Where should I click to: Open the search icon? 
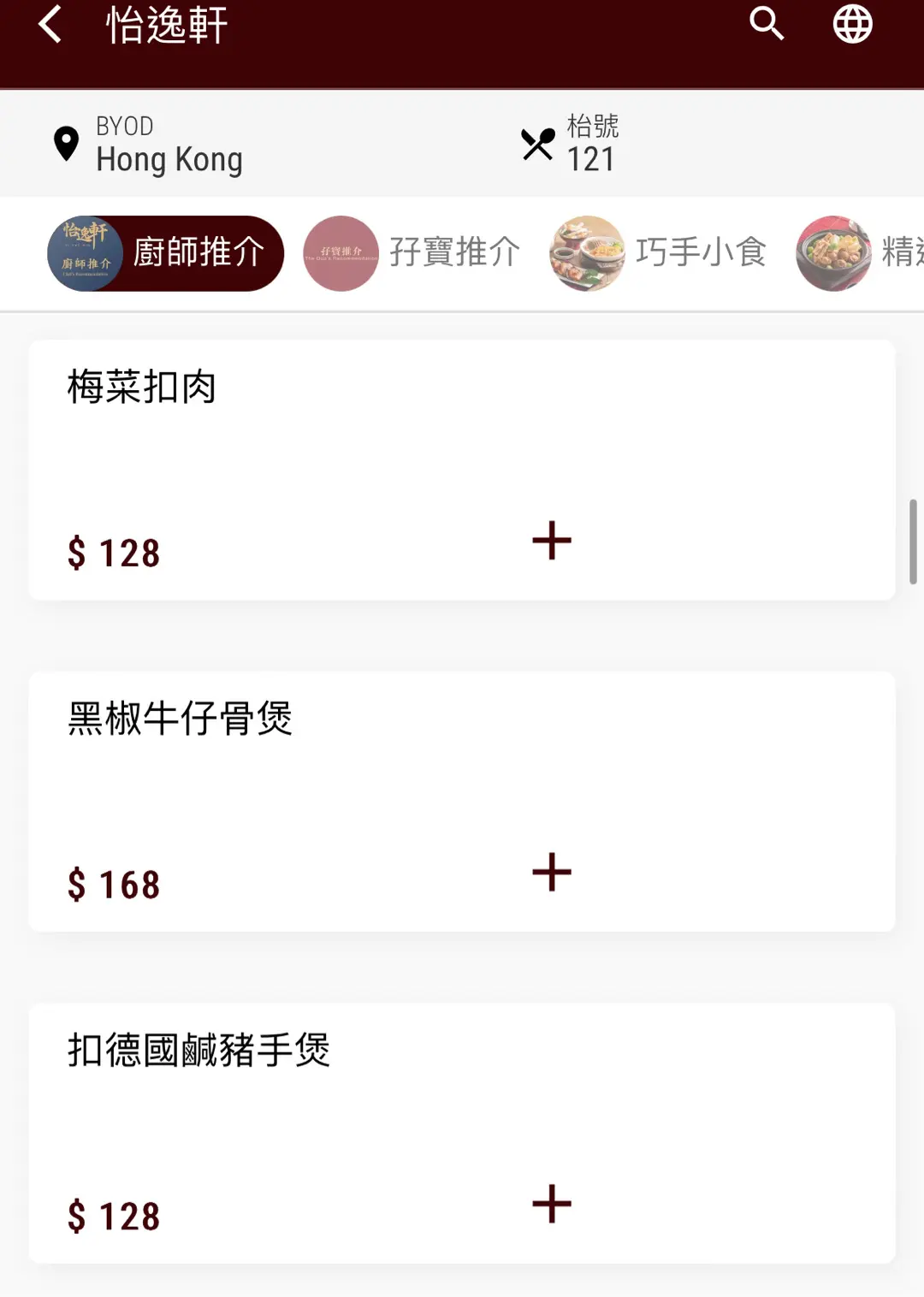[x=766, y=24]
